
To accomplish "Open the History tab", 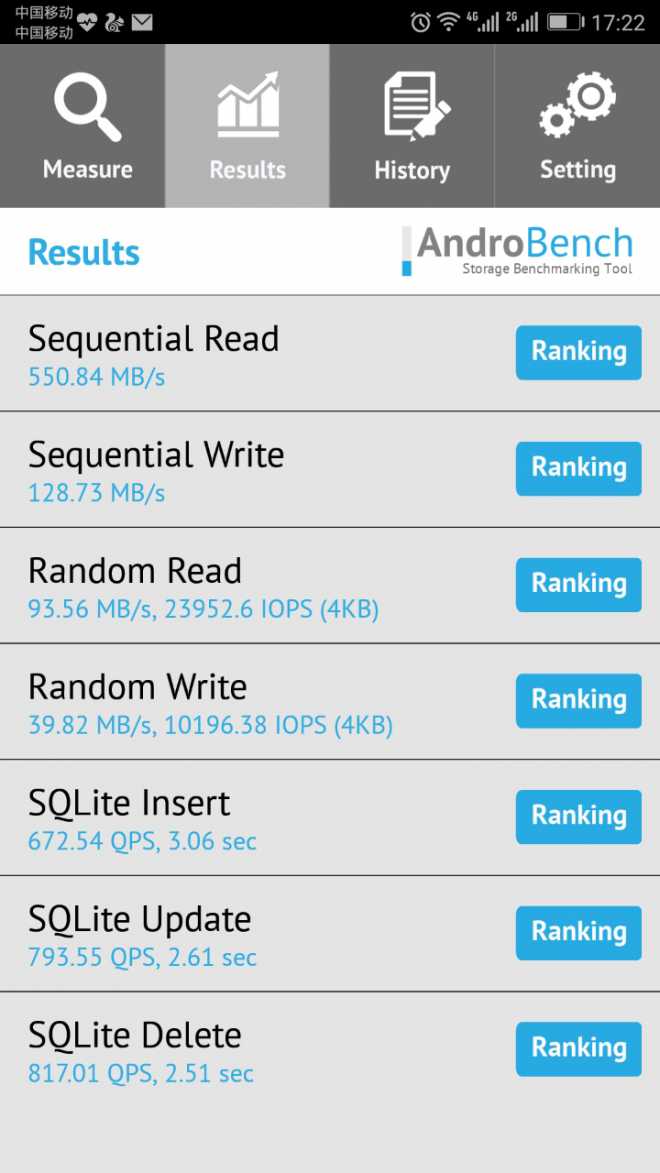I will pos(412,127).
